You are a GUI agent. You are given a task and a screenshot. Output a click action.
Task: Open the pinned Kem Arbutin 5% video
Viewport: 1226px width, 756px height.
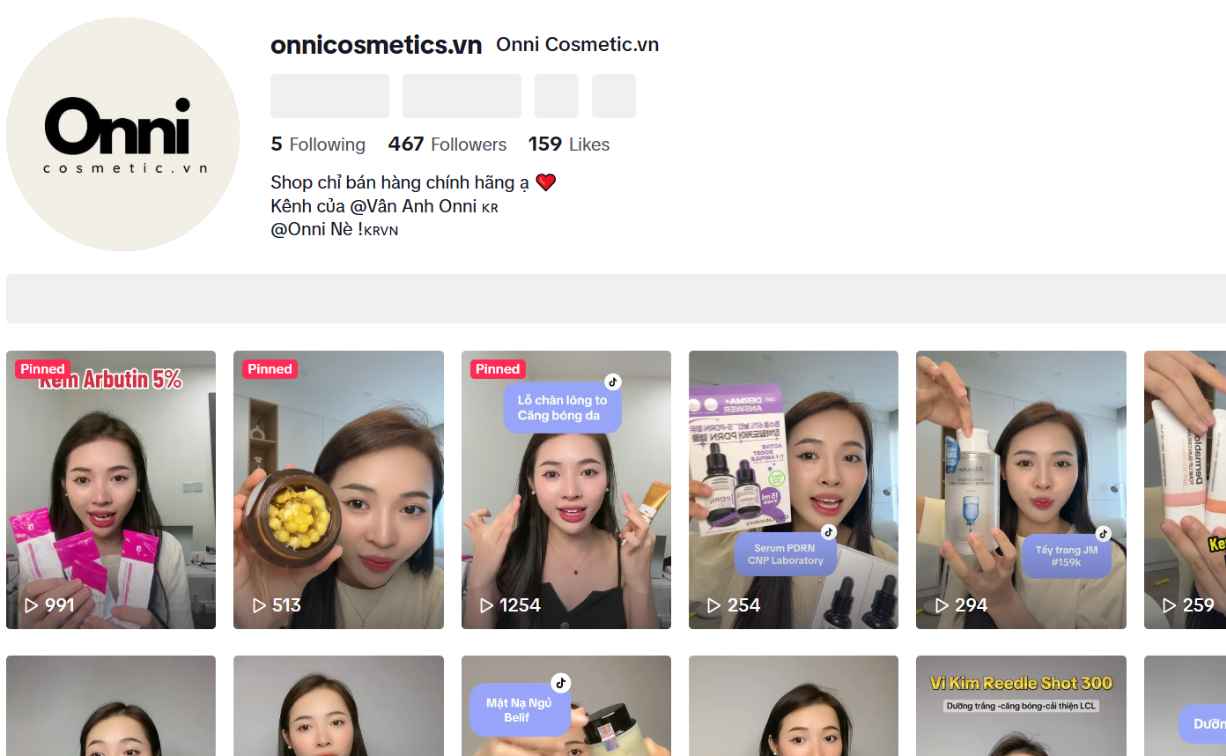[x=111, y=489]
